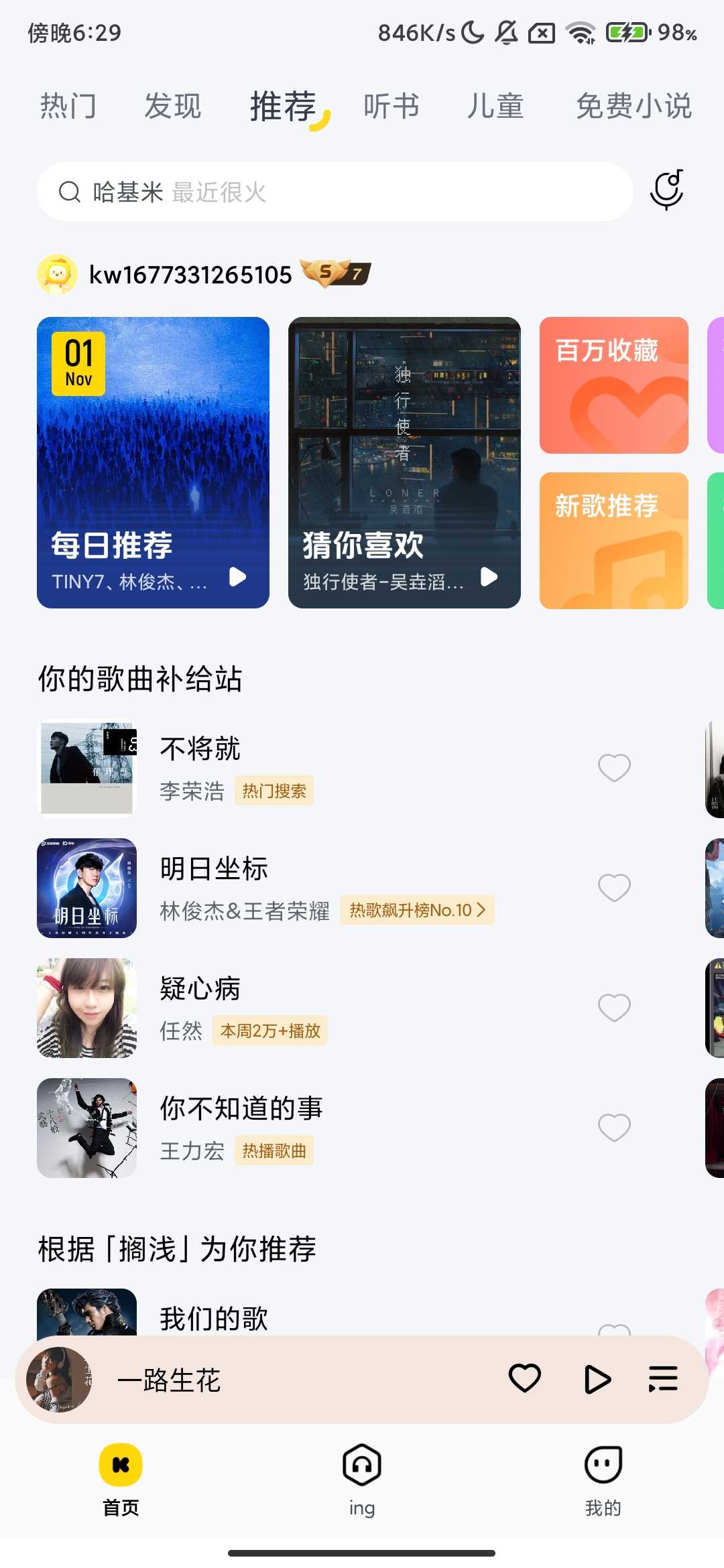Open the 新歌推荐 tile
The width and height of the screenshot is (724, 1568).
[613, 541]
